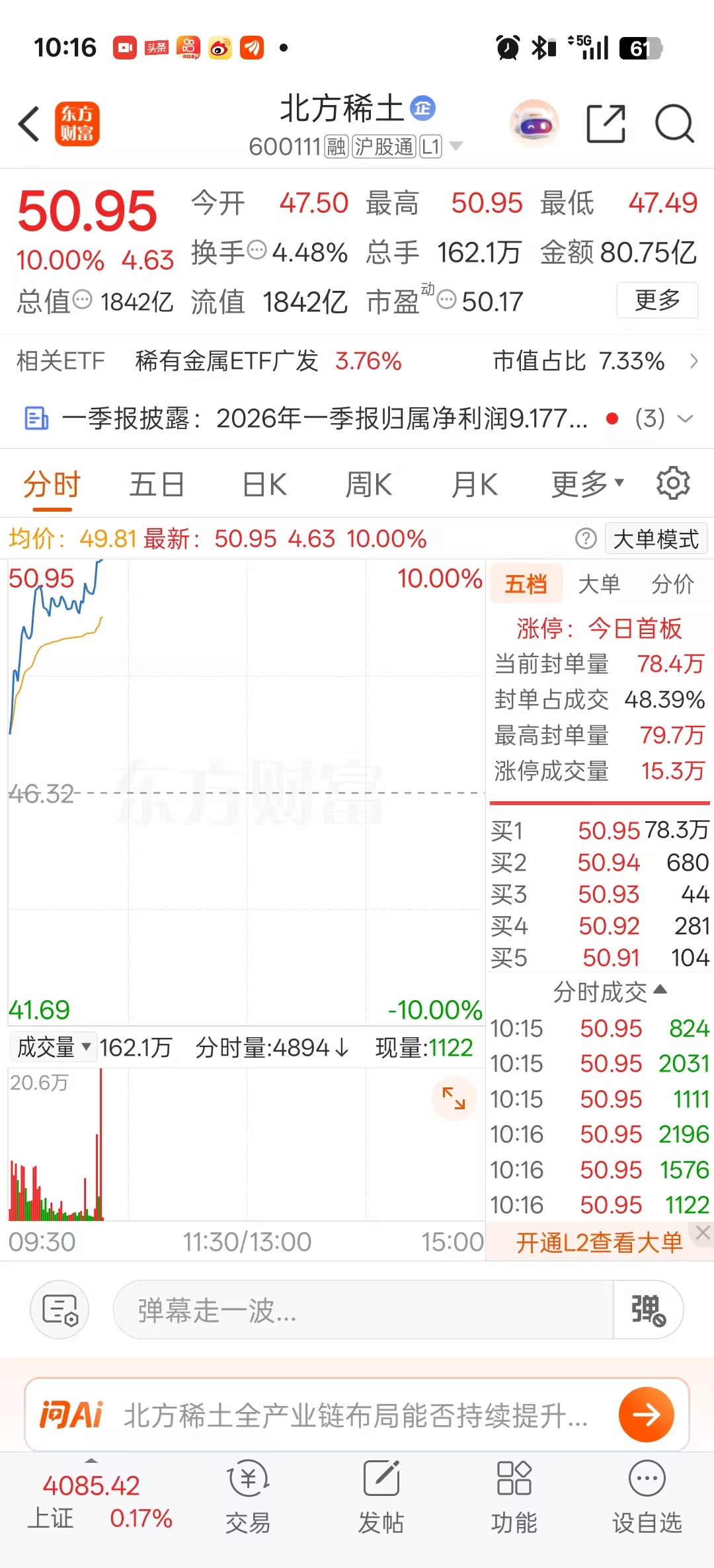This screenshot has height=1568, width=714.
Task: Go back using the top-left arrow
Action: pyautogui.click(x=29, y=124)
